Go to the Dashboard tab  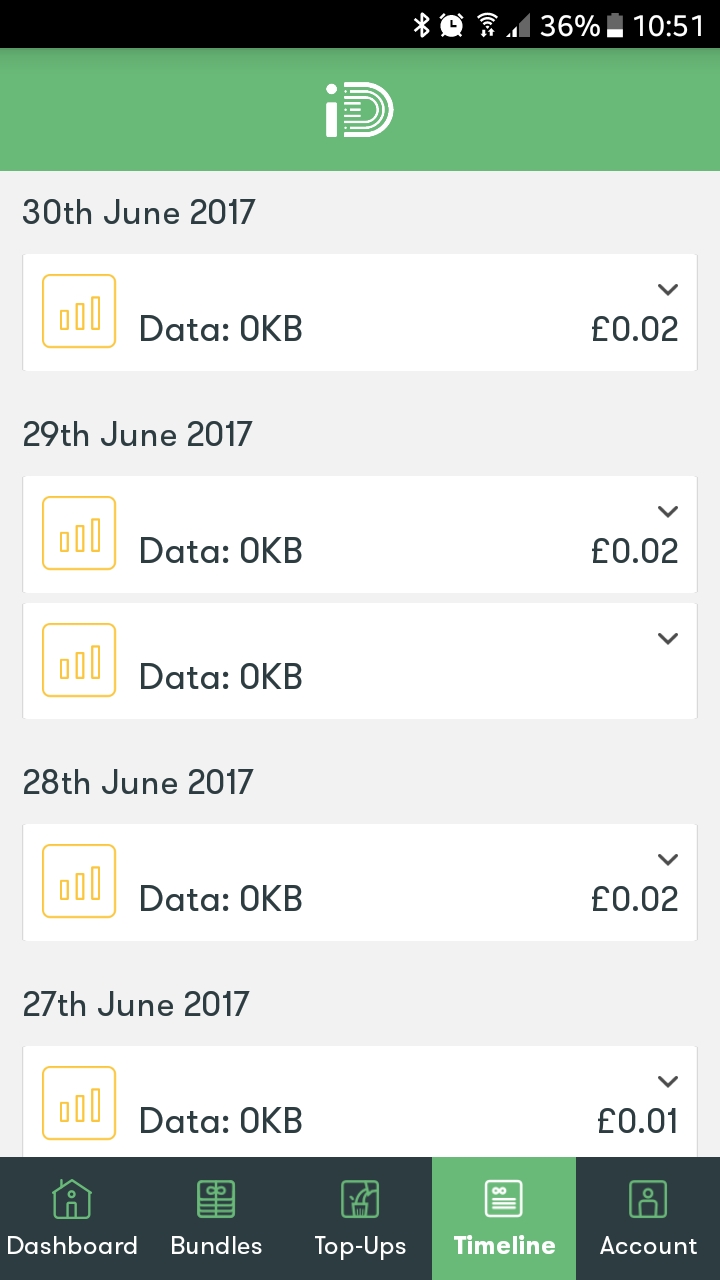72,1218
